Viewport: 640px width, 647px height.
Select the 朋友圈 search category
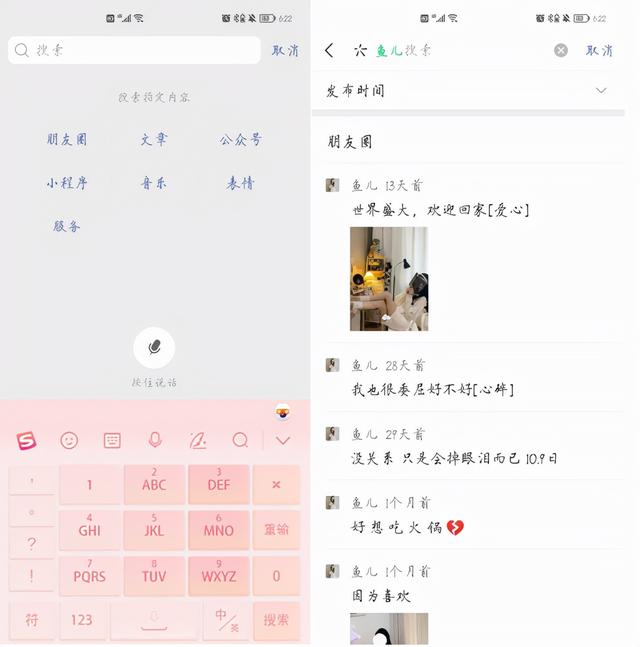coord(67,140)
